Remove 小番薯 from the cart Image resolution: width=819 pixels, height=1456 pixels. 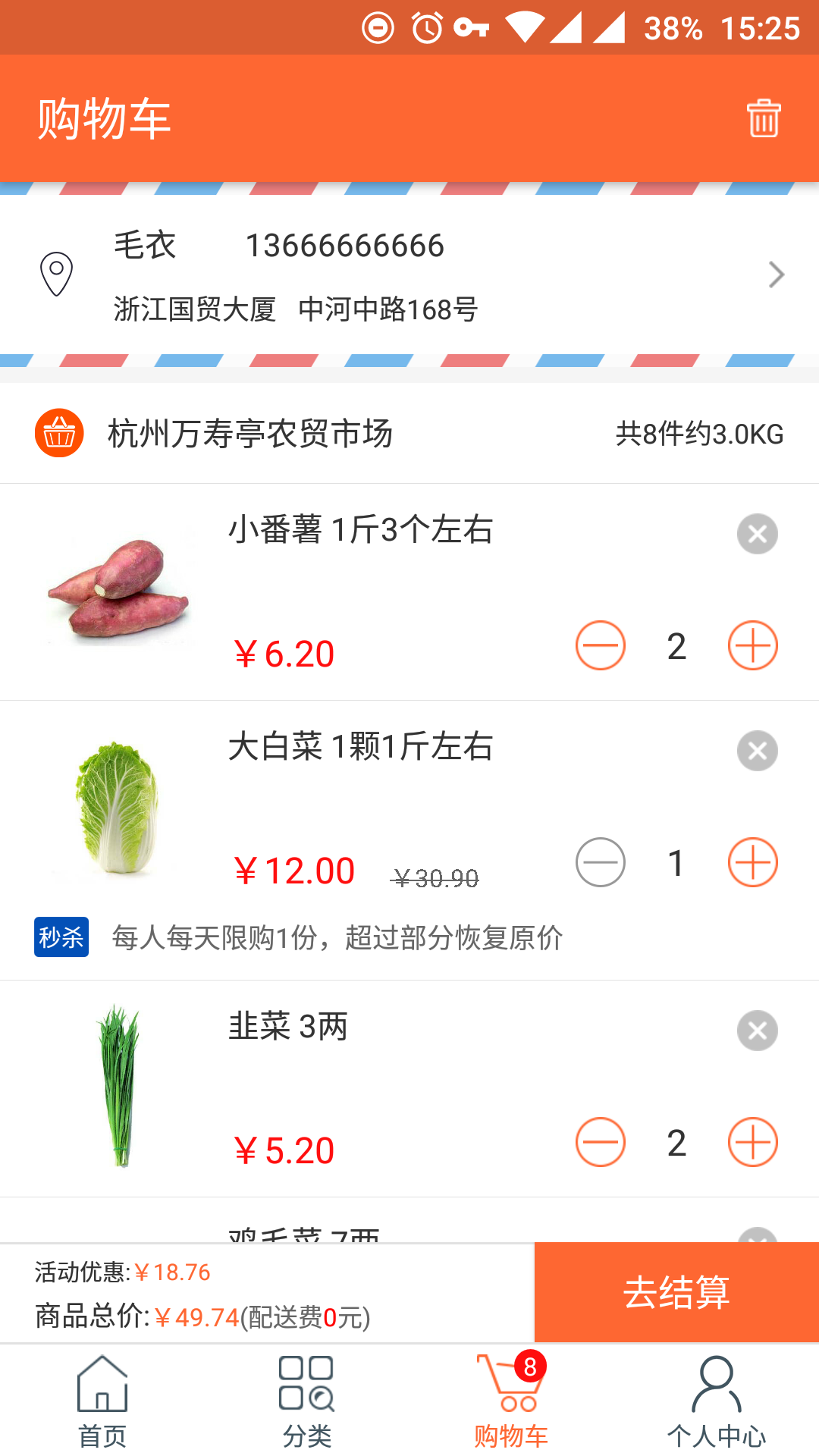(x=757, y=534)
